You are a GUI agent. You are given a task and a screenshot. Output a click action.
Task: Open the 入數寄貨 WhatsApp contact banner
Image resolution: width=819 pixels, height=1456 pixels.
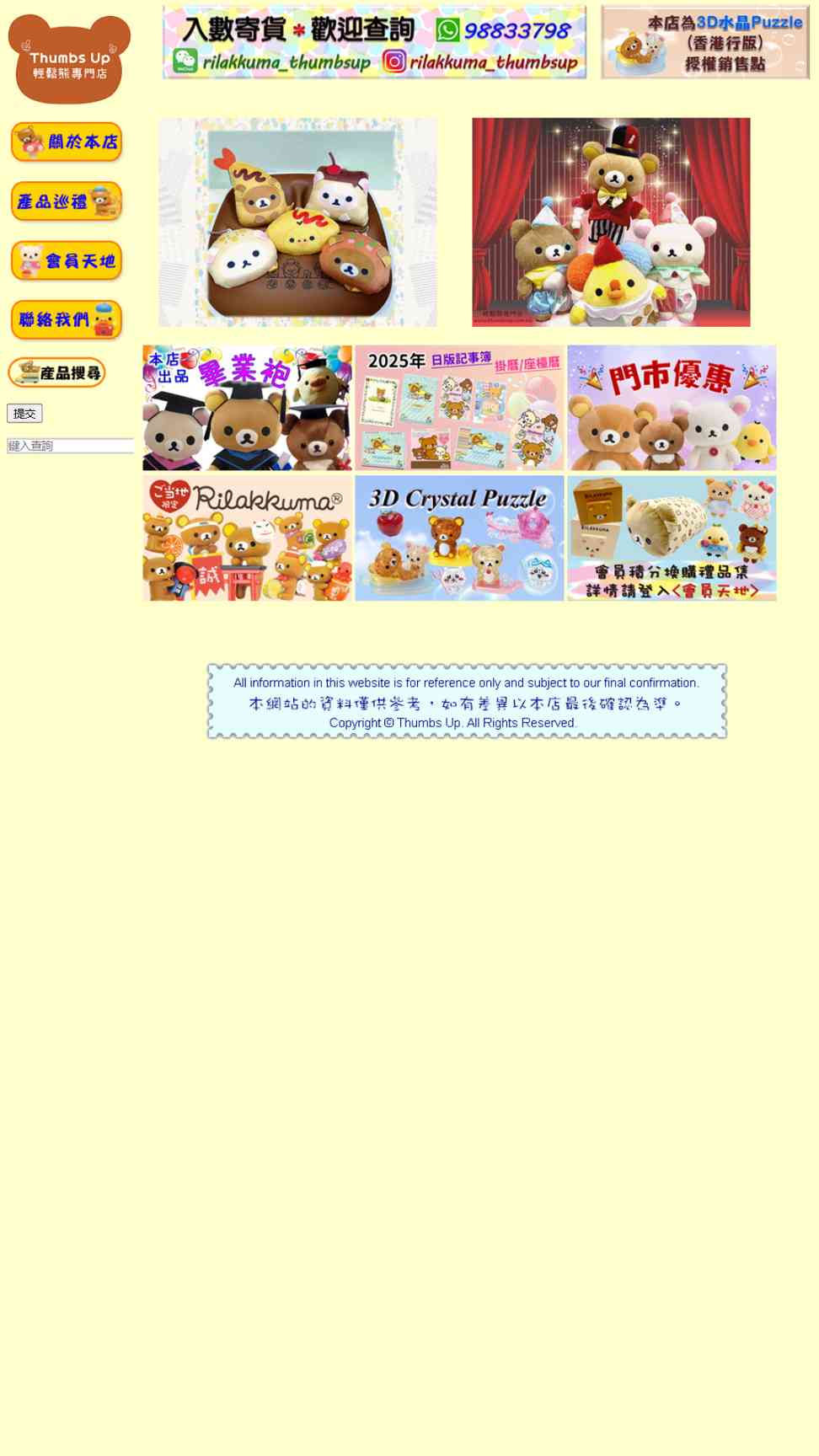pyautogui.click(x=375, y=42)
